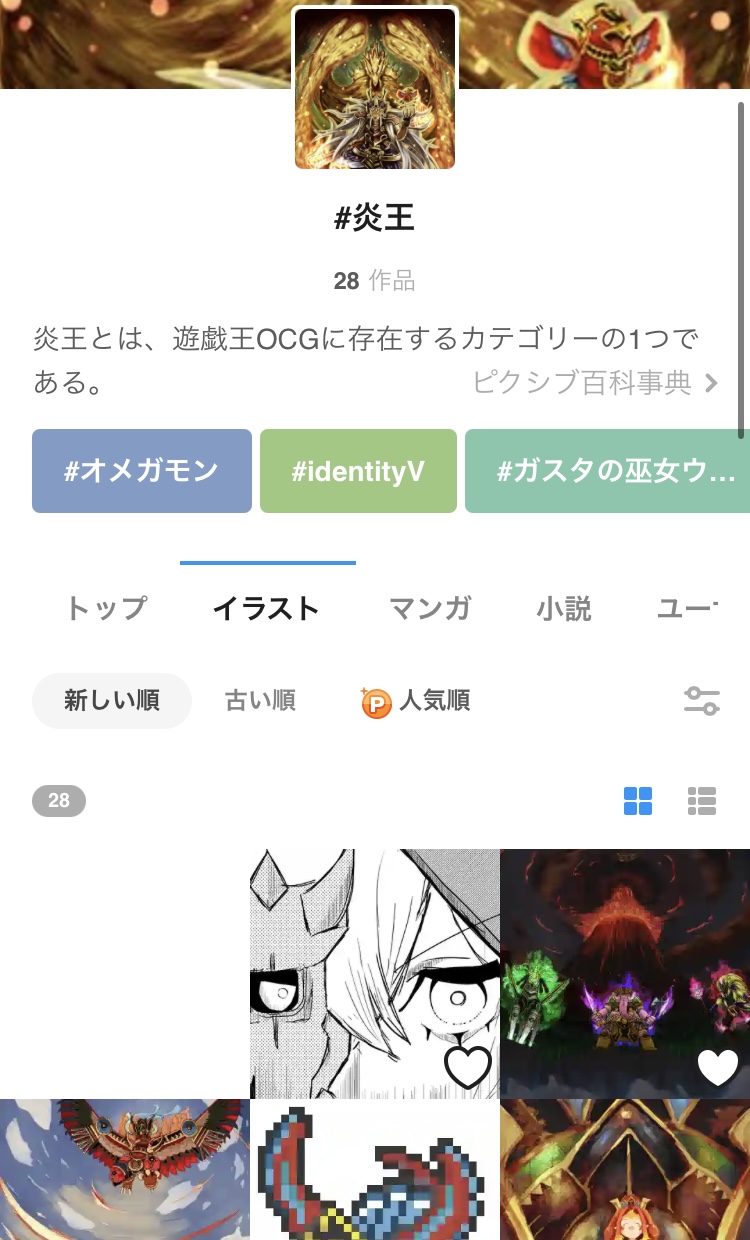Select the #identityV tag chip
Viewport: 750px width, 1240px height.
click(x=358, y=471)
